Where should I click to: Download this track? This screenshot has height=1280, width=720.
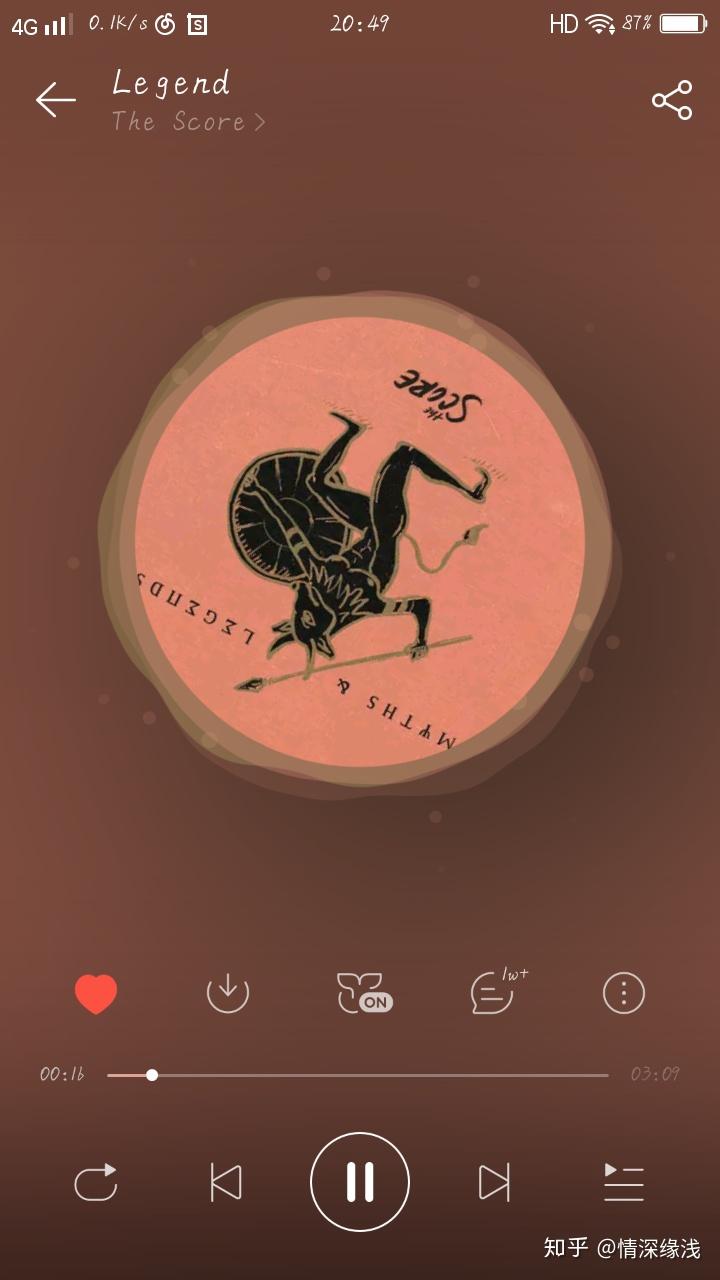pyautogui.click(x=227, y=993)
